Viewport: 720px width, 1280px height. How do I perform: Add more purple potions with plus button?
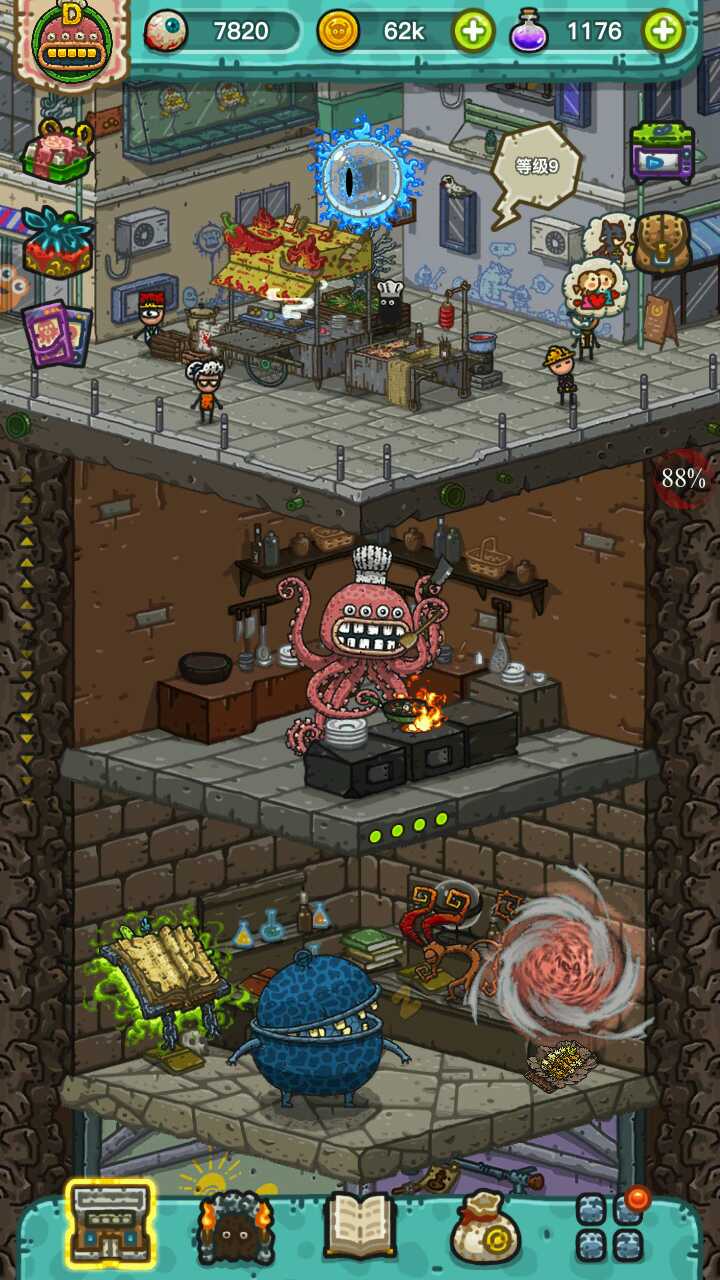[x=663, y=32]
